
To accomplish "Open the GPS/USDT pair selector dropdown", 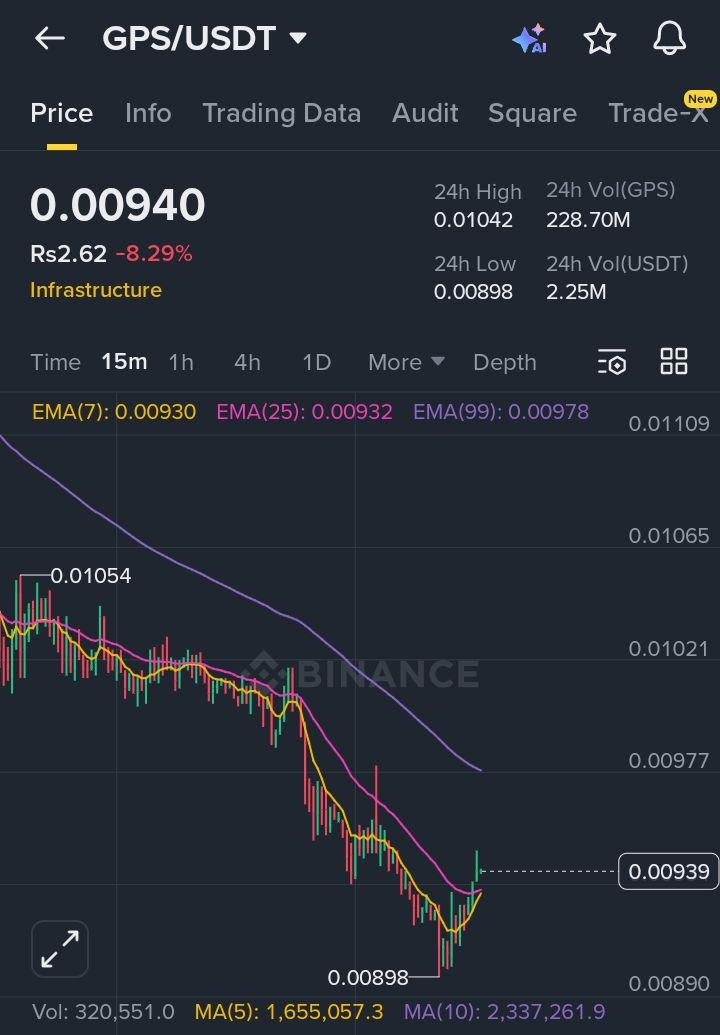I will click(x=205, y=39).
